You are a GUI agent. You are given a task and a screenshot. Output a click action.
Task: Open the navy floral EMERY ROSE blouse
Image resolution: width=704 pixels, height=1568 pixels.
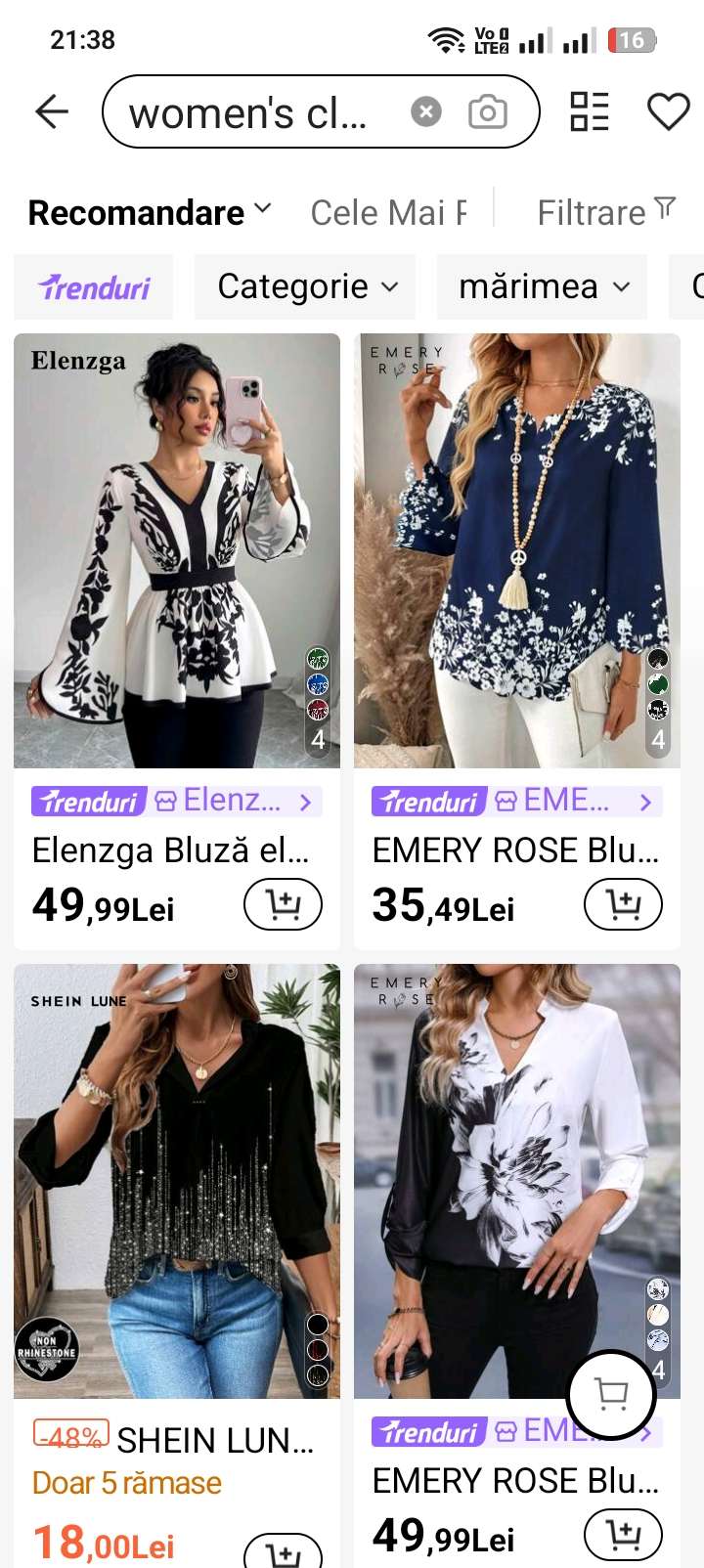pyautogui.click(x=517, y=550)
